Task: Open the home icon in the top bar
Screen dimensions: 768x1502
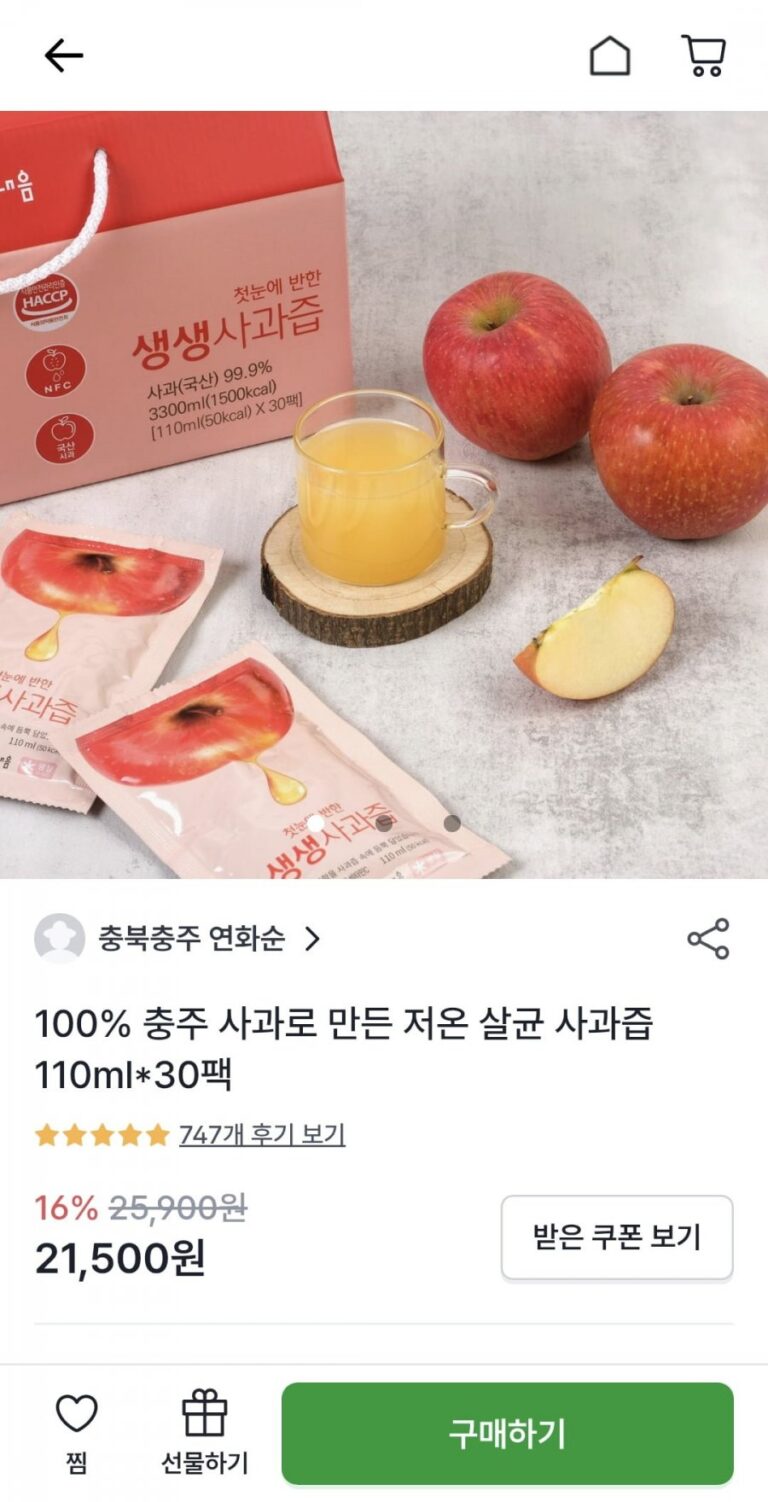Action: [610, 56]
